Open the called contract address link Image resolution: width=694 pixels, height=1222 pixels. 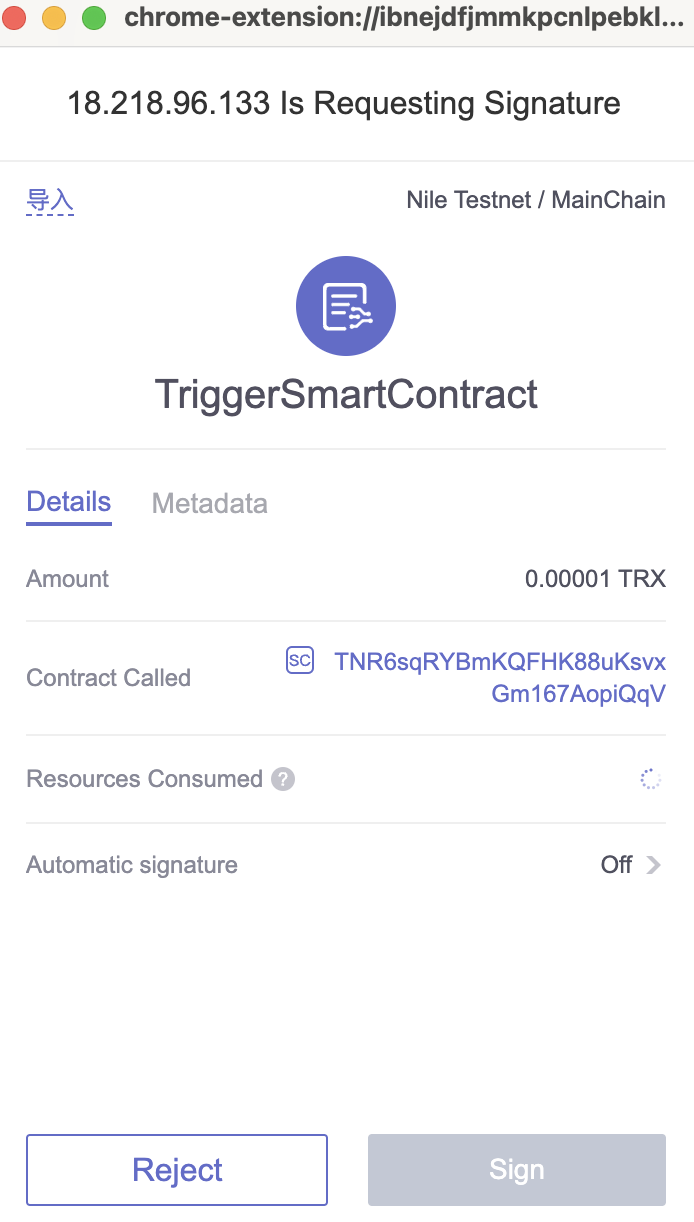[500, 678]
